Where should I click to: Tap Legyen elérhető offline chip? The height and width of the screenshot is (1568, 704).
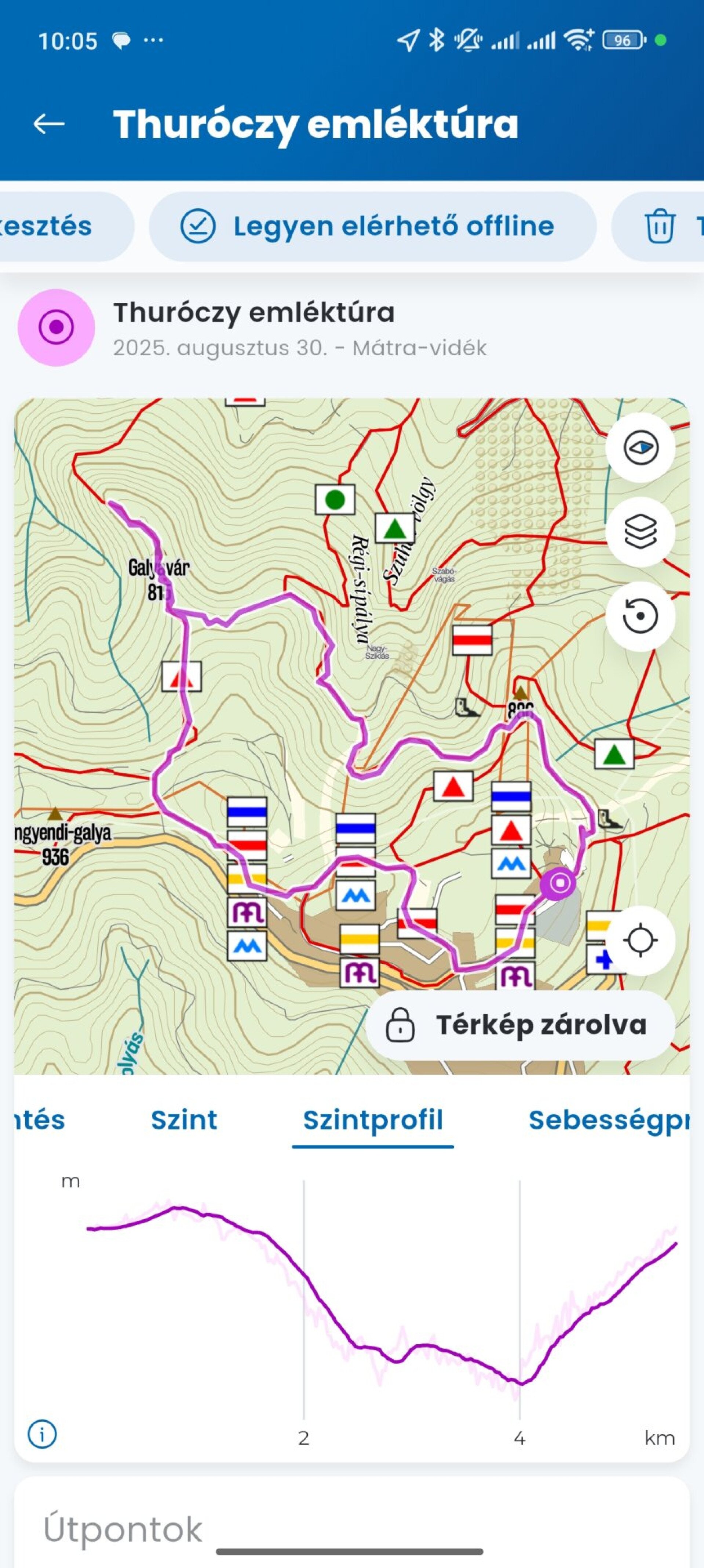[372, 226]
